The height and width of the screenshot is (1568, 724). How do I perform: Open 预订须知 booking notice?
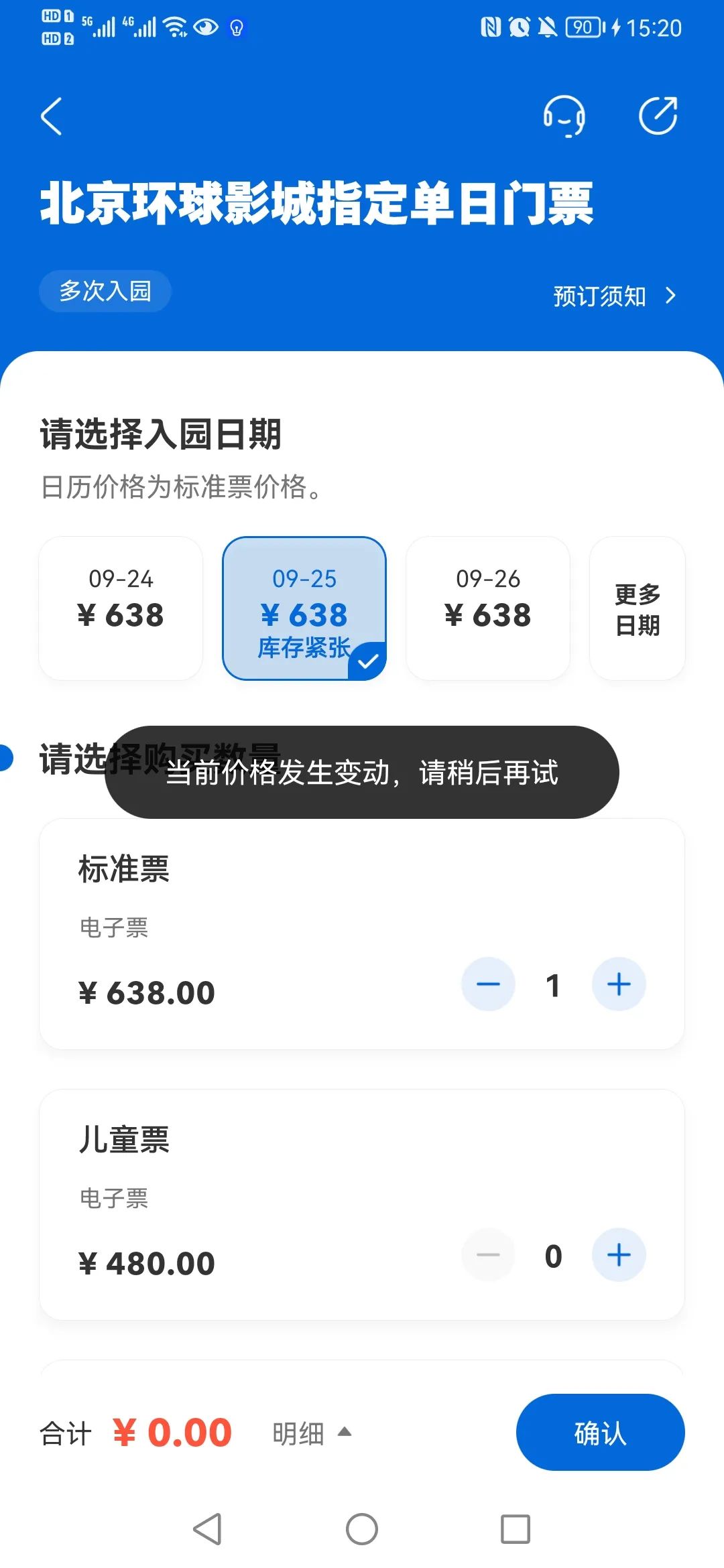tap(615, 296)
